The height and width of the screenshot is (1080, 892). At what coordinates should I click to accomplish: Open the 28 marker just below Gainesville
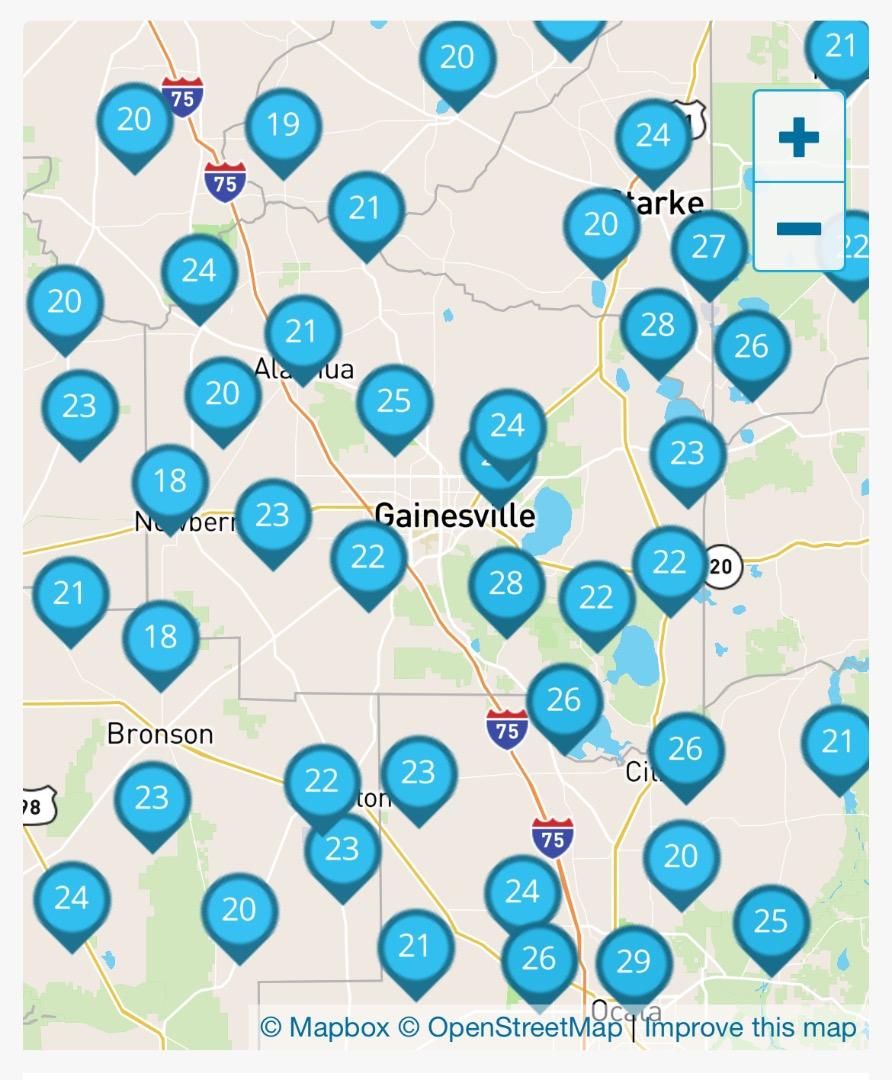pyautogui.click(x=506, y=584)
